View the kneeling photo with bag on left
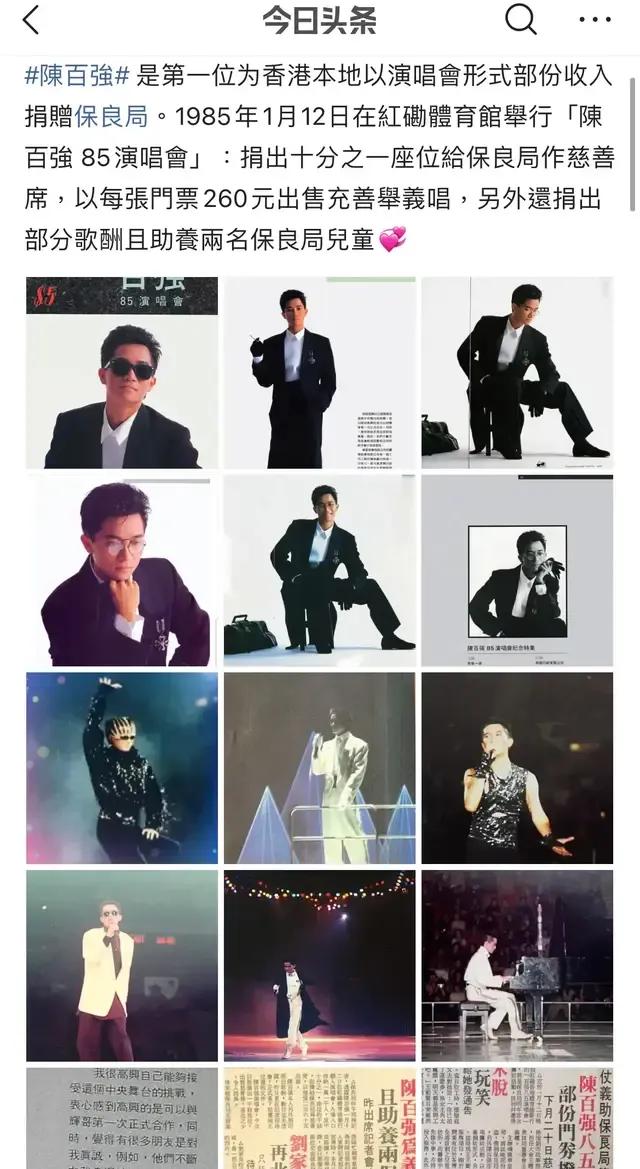The width and height of the screenshot is (640, 1169). point(319,571)
